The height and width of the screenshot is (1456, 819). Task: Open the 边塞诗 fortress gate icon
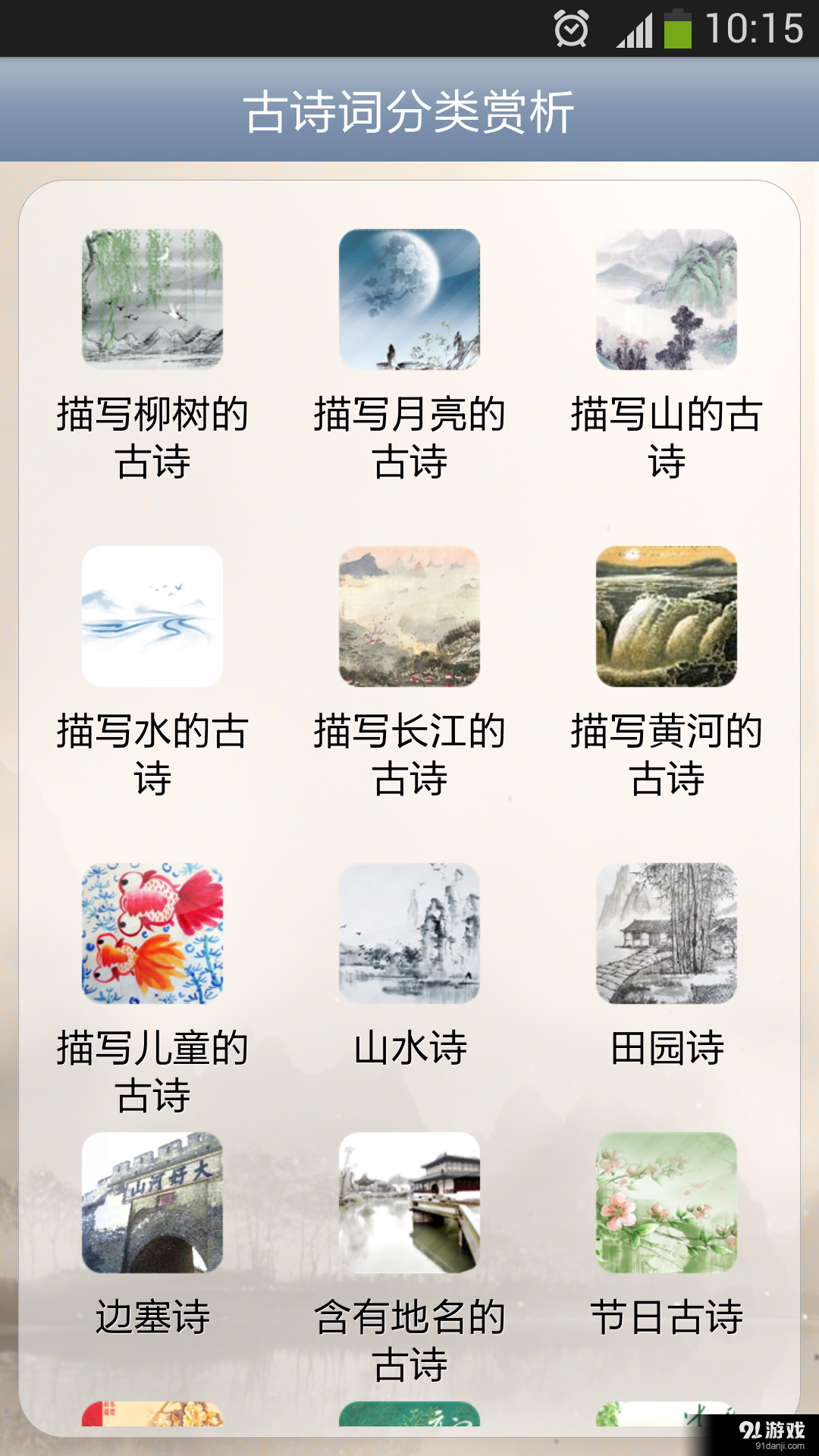(x=152, y=1206)
